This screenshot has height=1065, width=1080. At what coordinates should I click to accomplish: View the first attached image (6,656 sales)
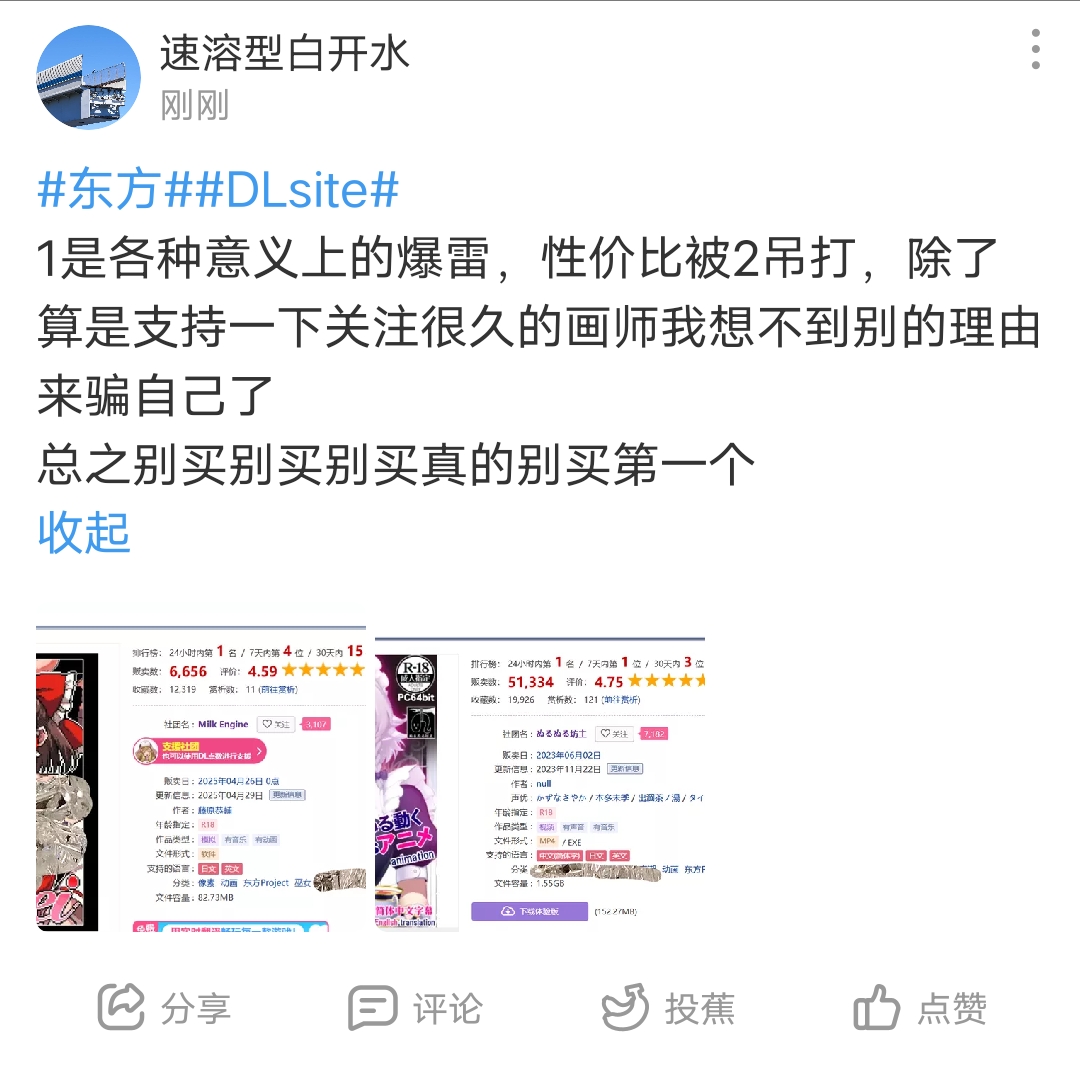coord(201,778)
